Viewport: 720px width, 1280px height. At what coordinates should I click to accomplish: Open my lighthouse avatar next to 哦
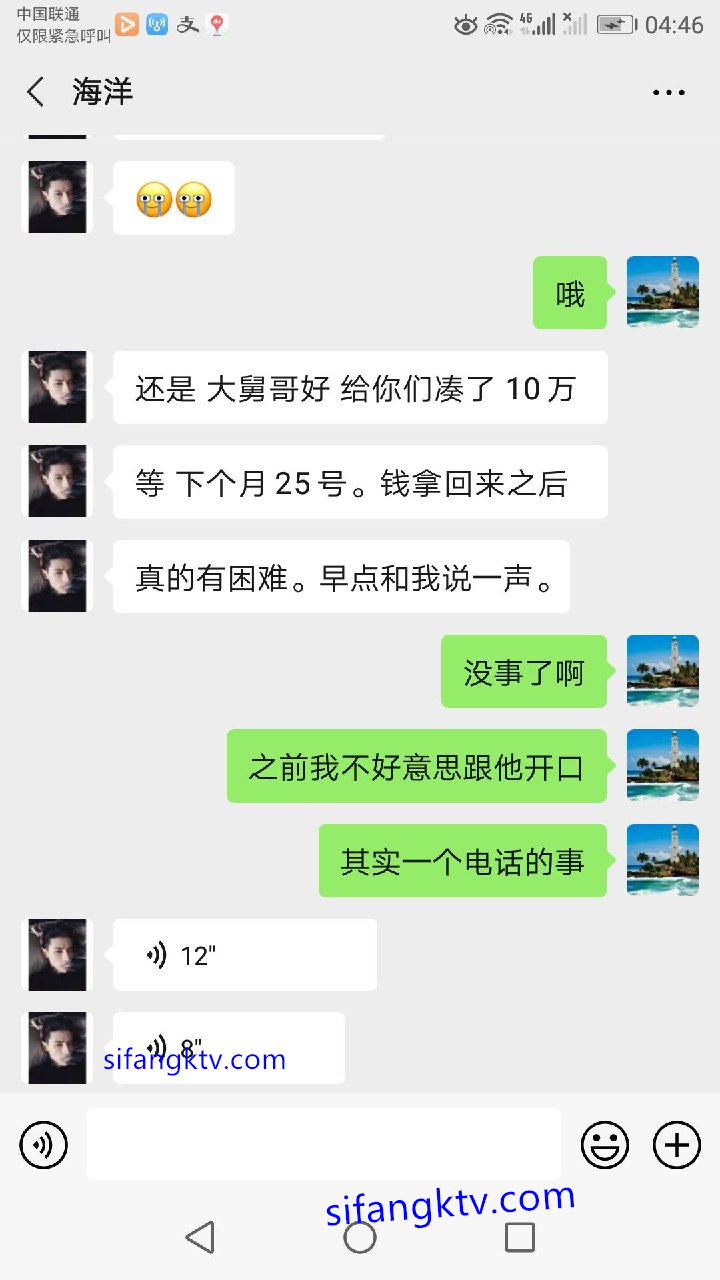(662, 292)
